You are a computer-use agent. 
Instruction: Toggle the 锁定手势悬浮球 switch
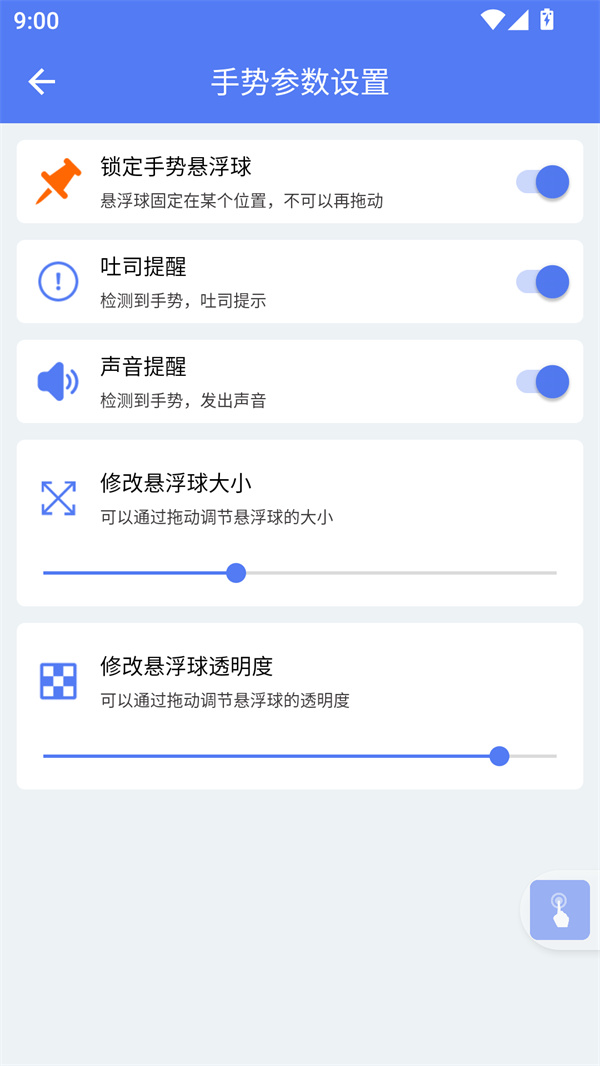coord(543,182)
